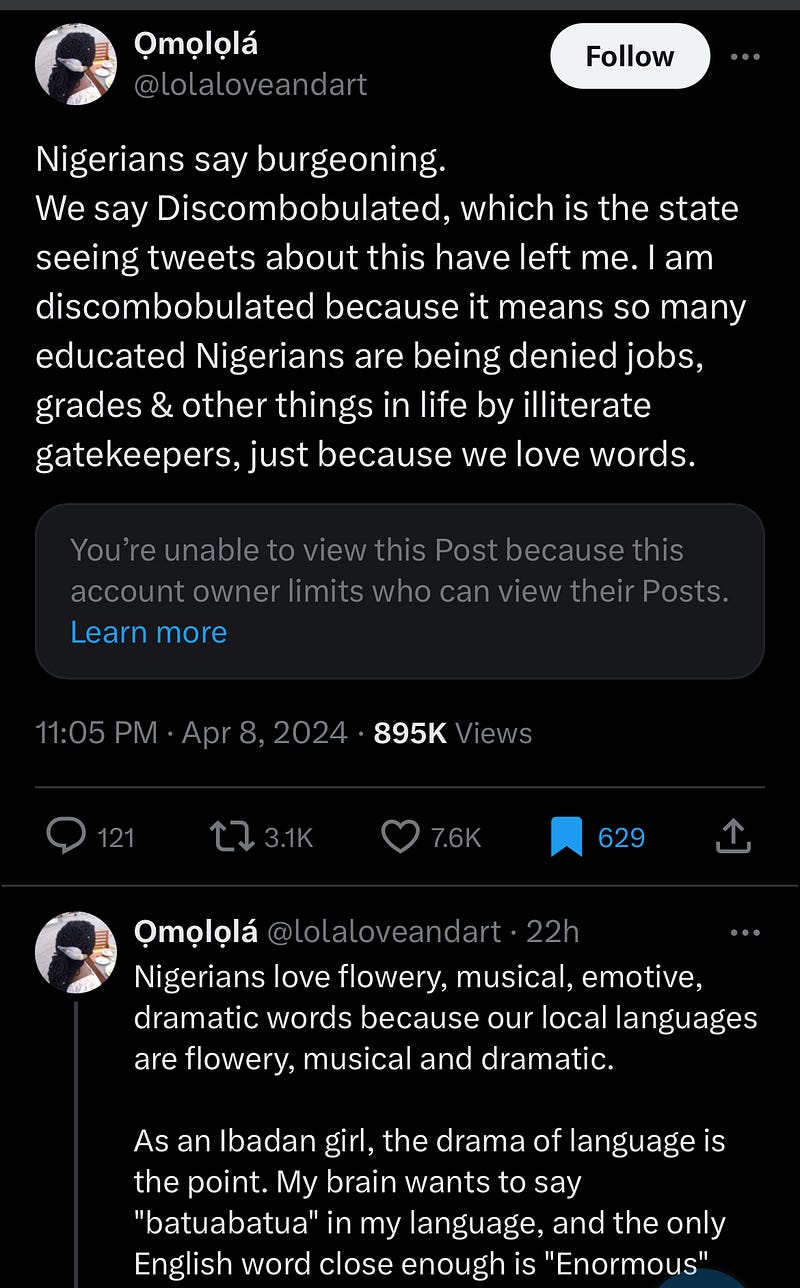800x1288 pixels.
Task: Reply to the post with 121 comments
Action: click(x=66, y=836)
